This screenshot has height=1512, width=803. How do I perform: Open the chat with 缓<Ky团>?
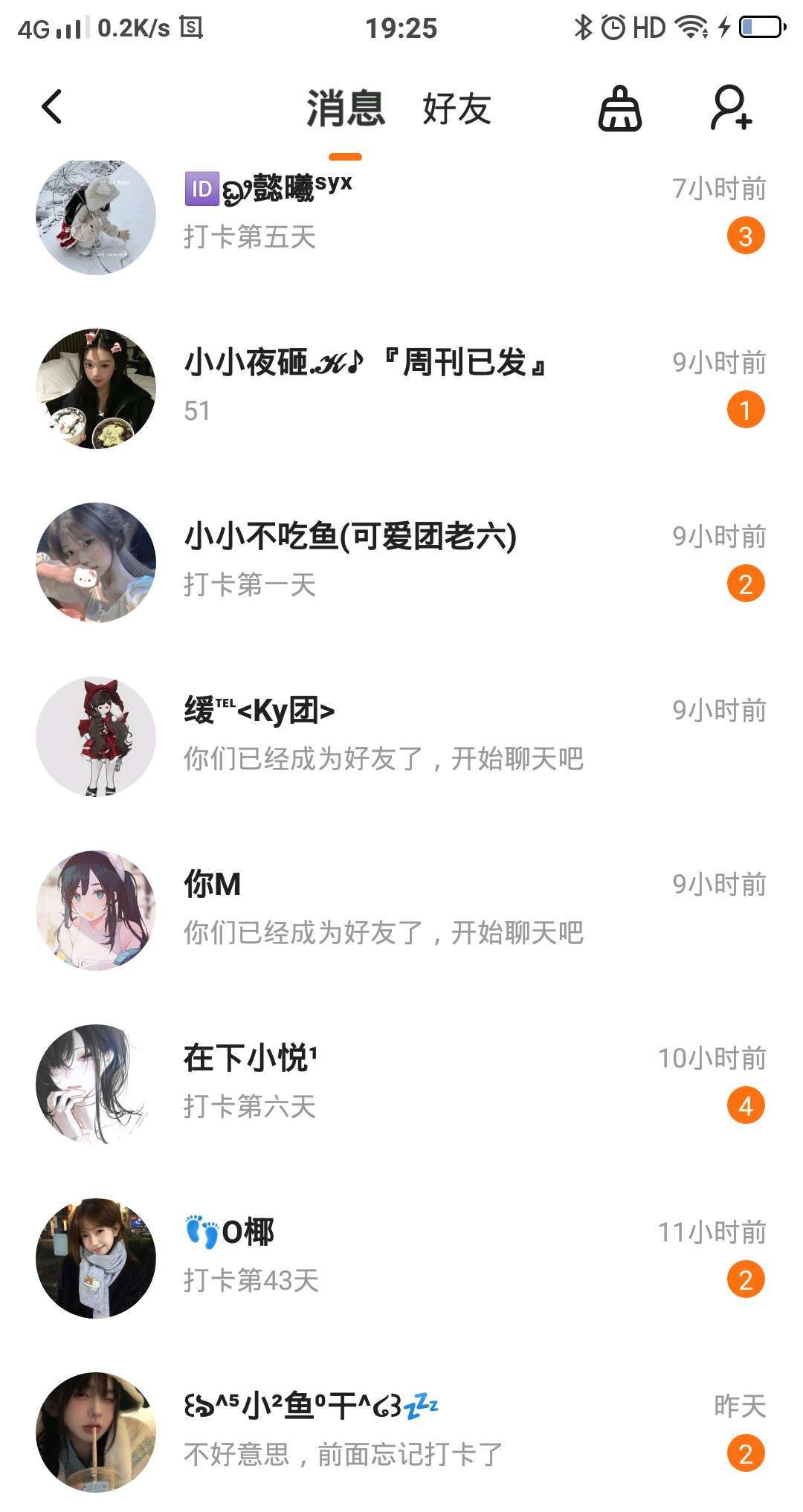pyautogui.click(x=401, y=734)
